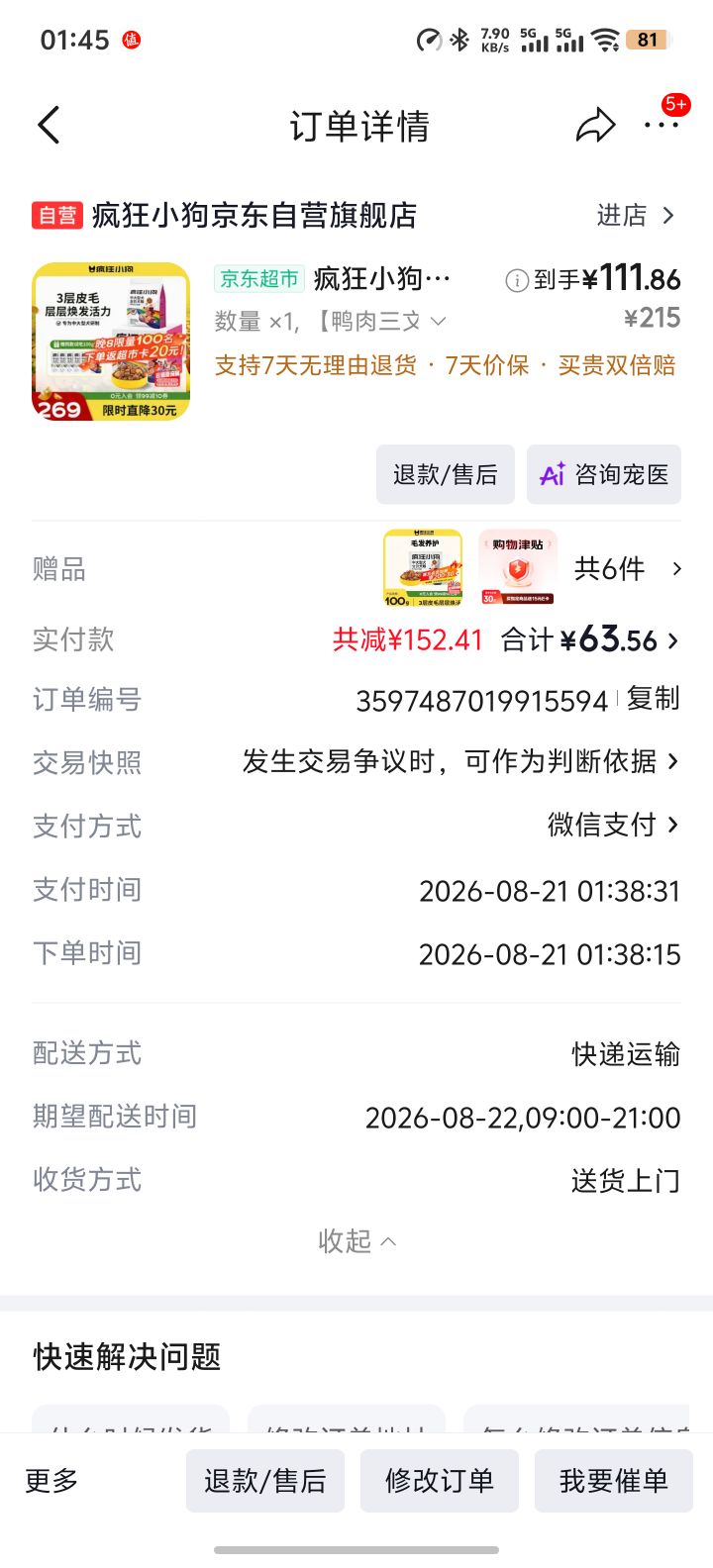713x1568 pixels.
Task: Open 咨询宠医 AI consultation
Action: coord(604,474)
